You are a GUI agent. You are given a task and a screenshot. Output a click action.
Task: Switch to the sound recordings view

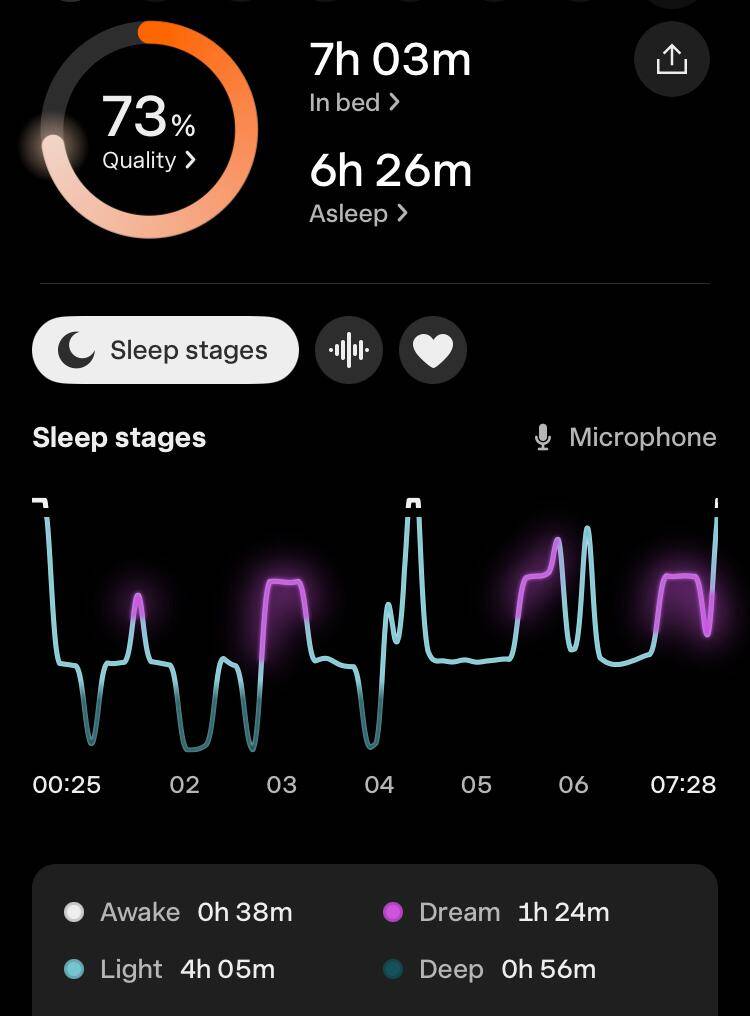pos(349,350)
